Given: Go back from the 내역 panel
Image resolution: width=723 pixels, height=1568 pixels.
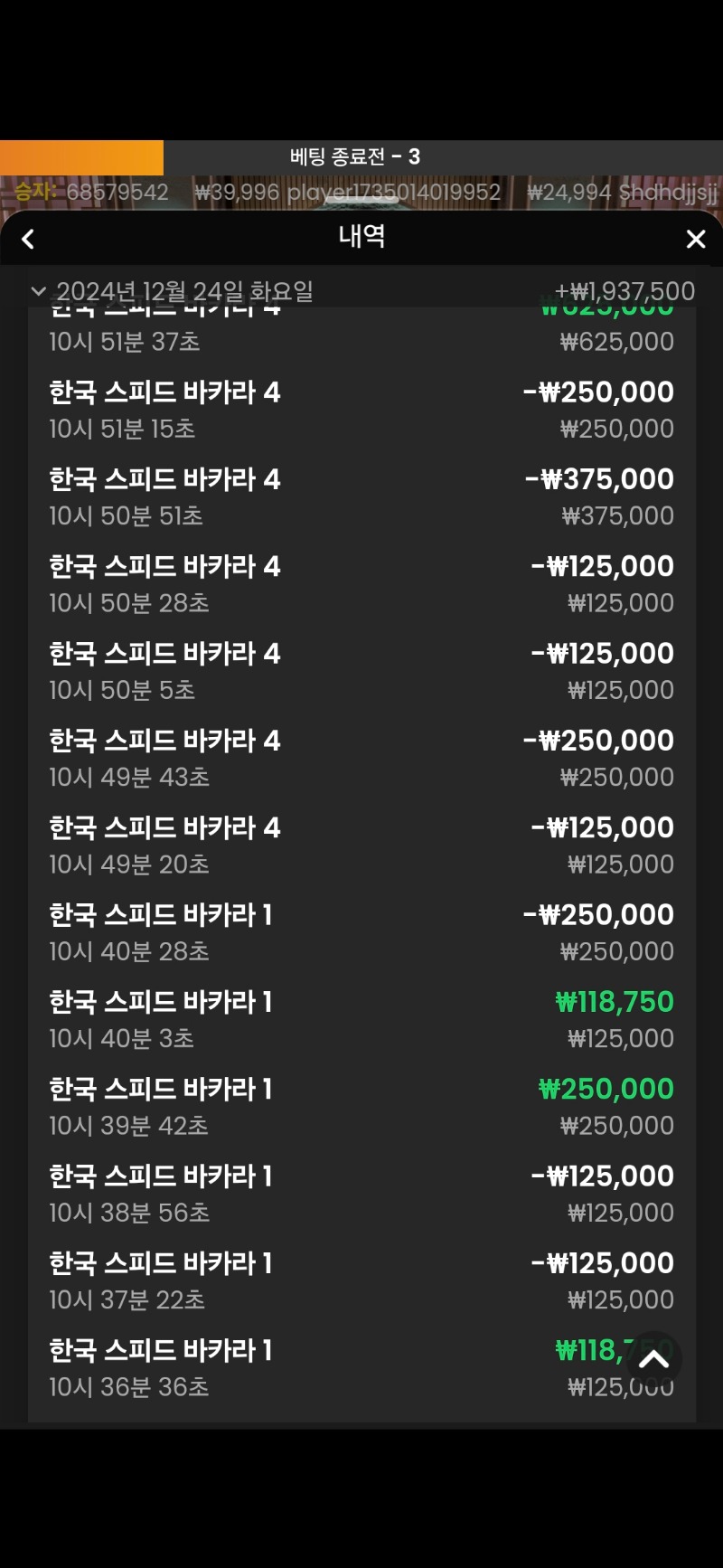Looking at the screenshot, I should coord(28,239).
